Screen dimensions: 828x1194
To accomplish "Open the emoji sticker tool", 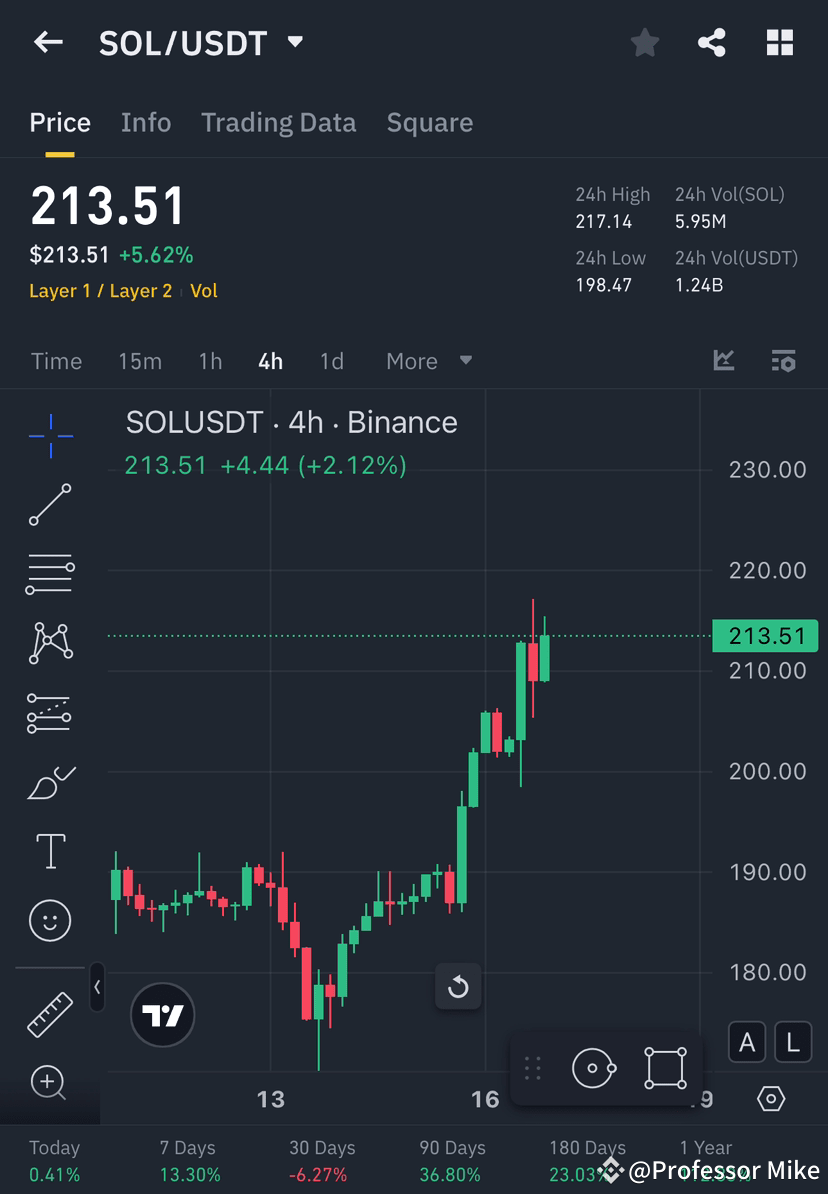I will [x=50, y=919].
